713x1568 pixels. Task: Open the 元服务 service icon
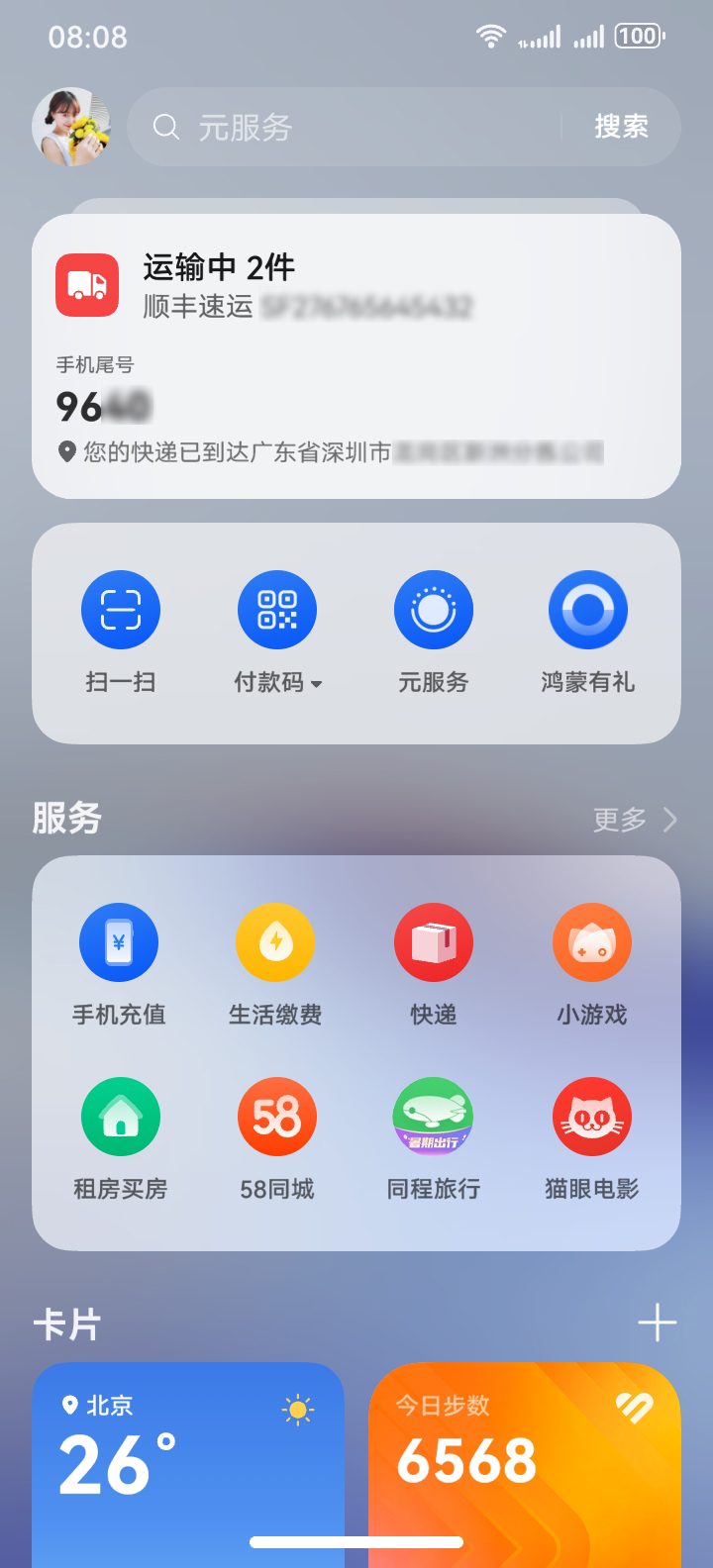tap(434, 609)
